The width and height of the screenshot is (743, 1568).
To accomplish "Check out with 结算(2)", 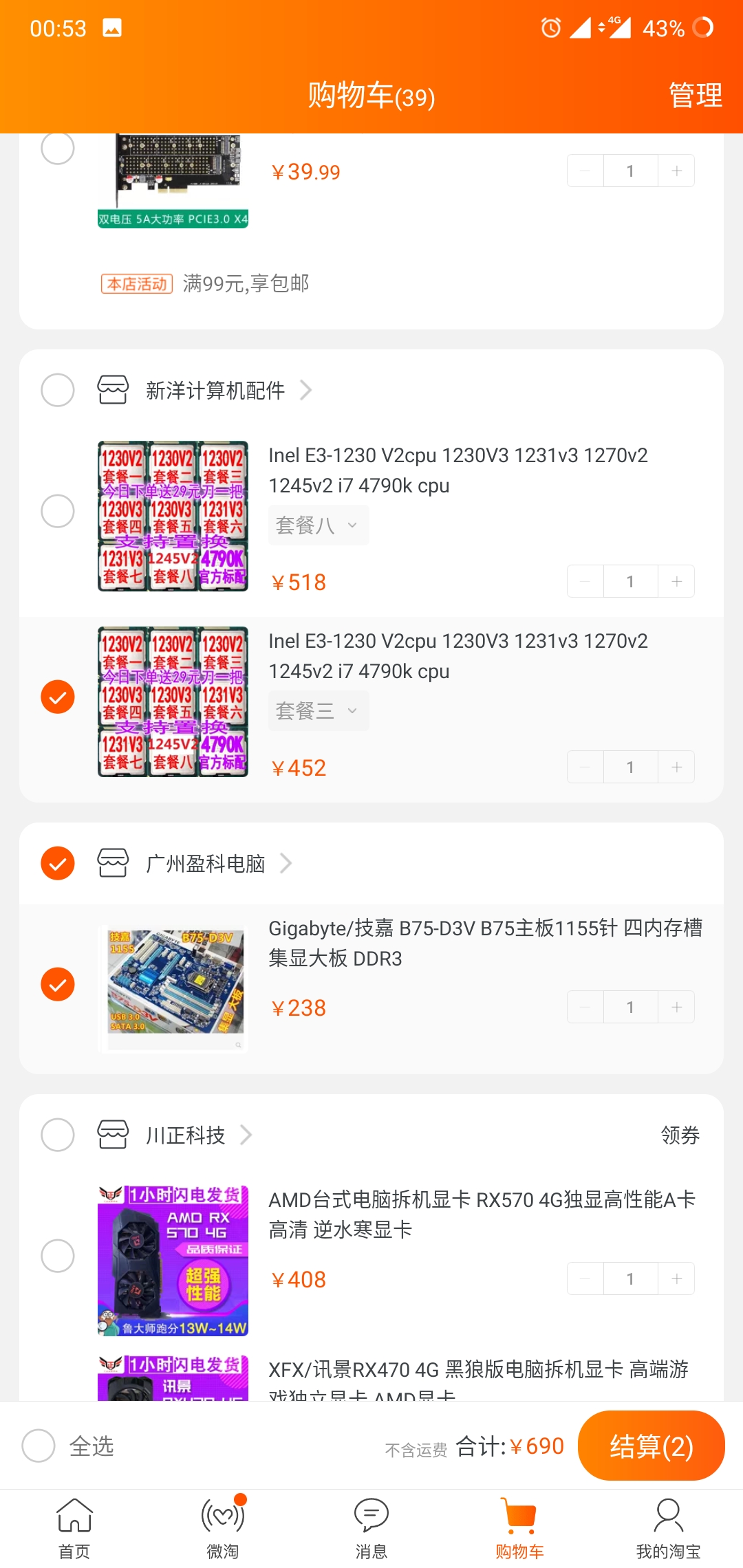I will tap(651, 1446).
